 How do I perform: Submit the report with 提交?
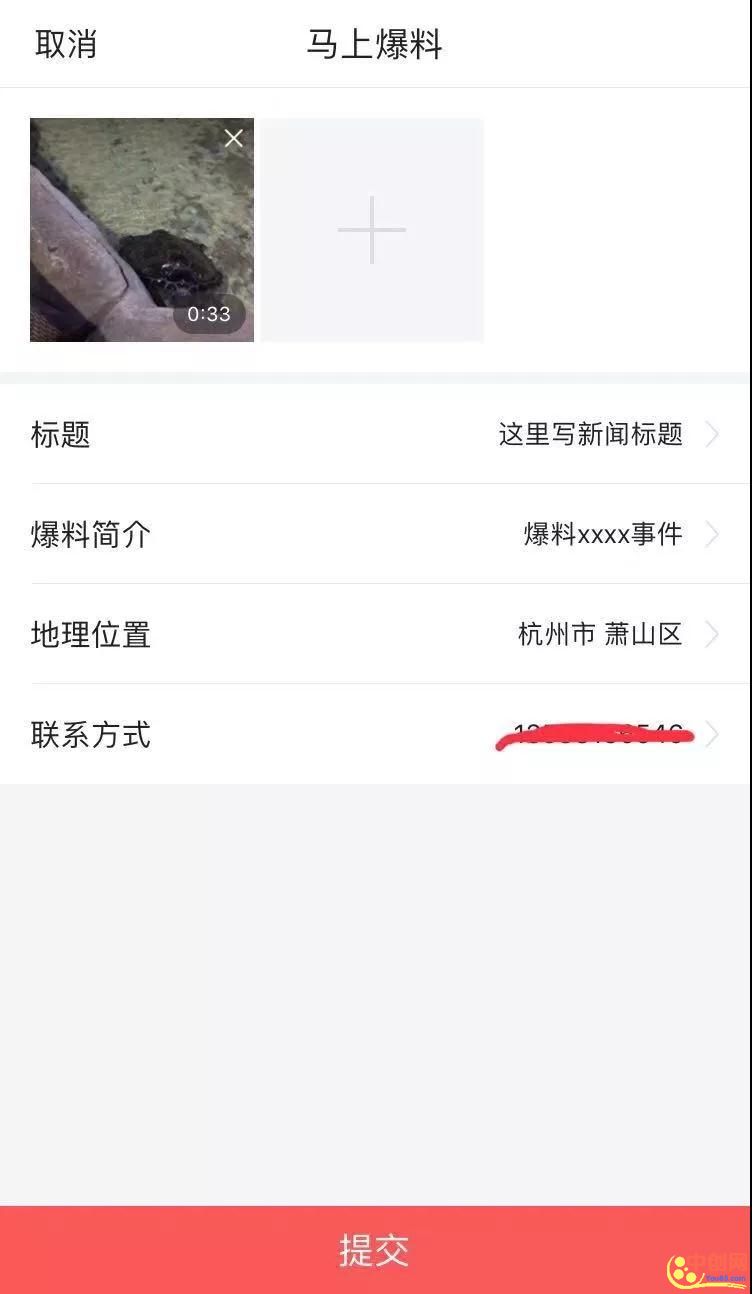(374, 1250)
